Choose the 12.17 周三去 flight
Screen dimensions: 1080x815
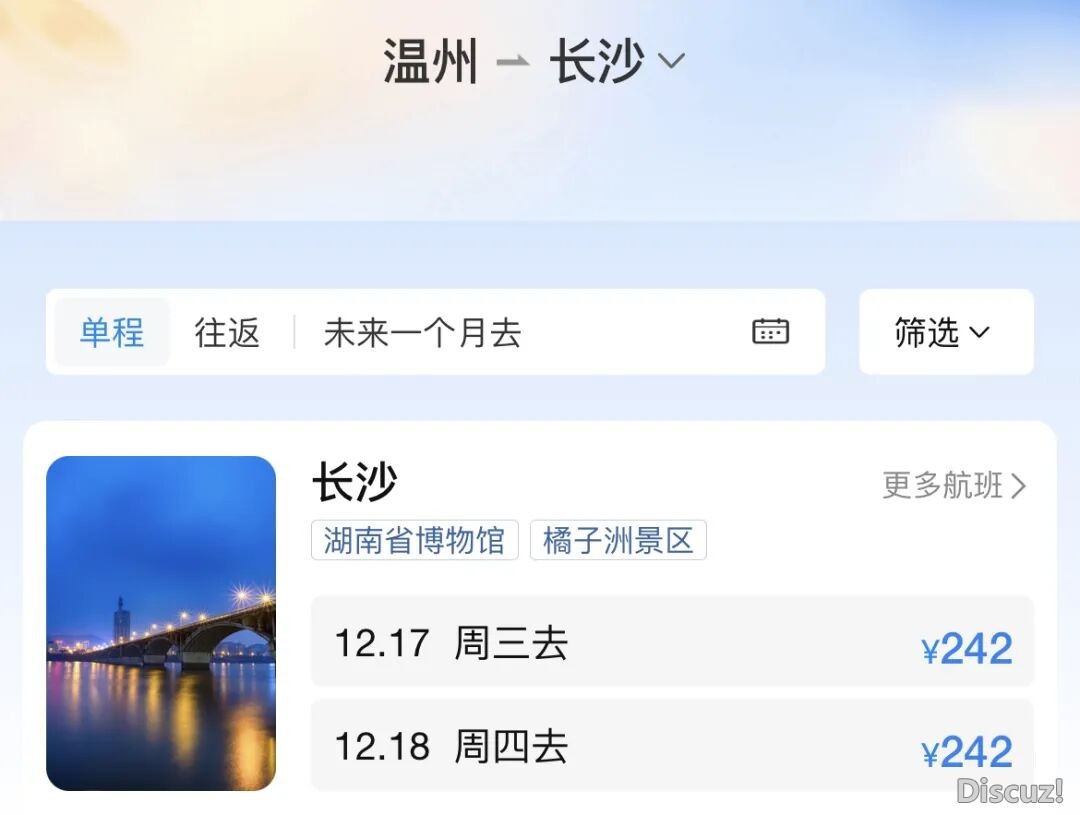(x=672, y=643)
